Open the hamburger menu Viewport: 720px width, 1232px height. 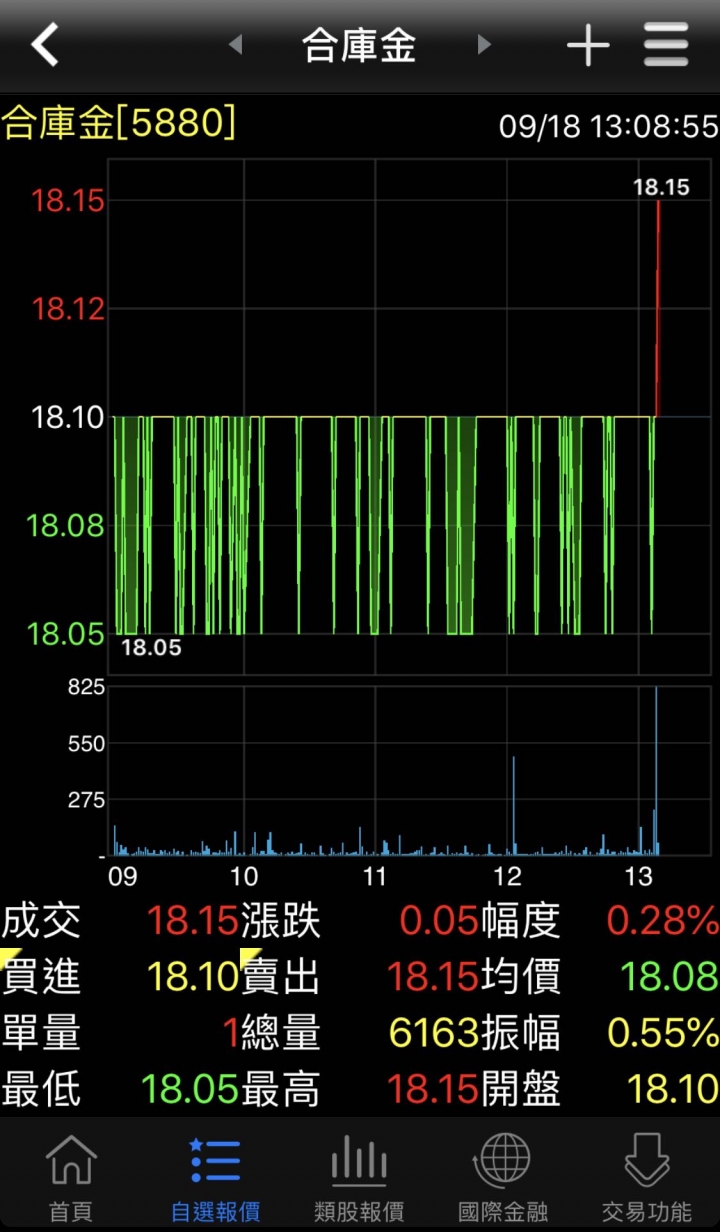click(666, 45)
